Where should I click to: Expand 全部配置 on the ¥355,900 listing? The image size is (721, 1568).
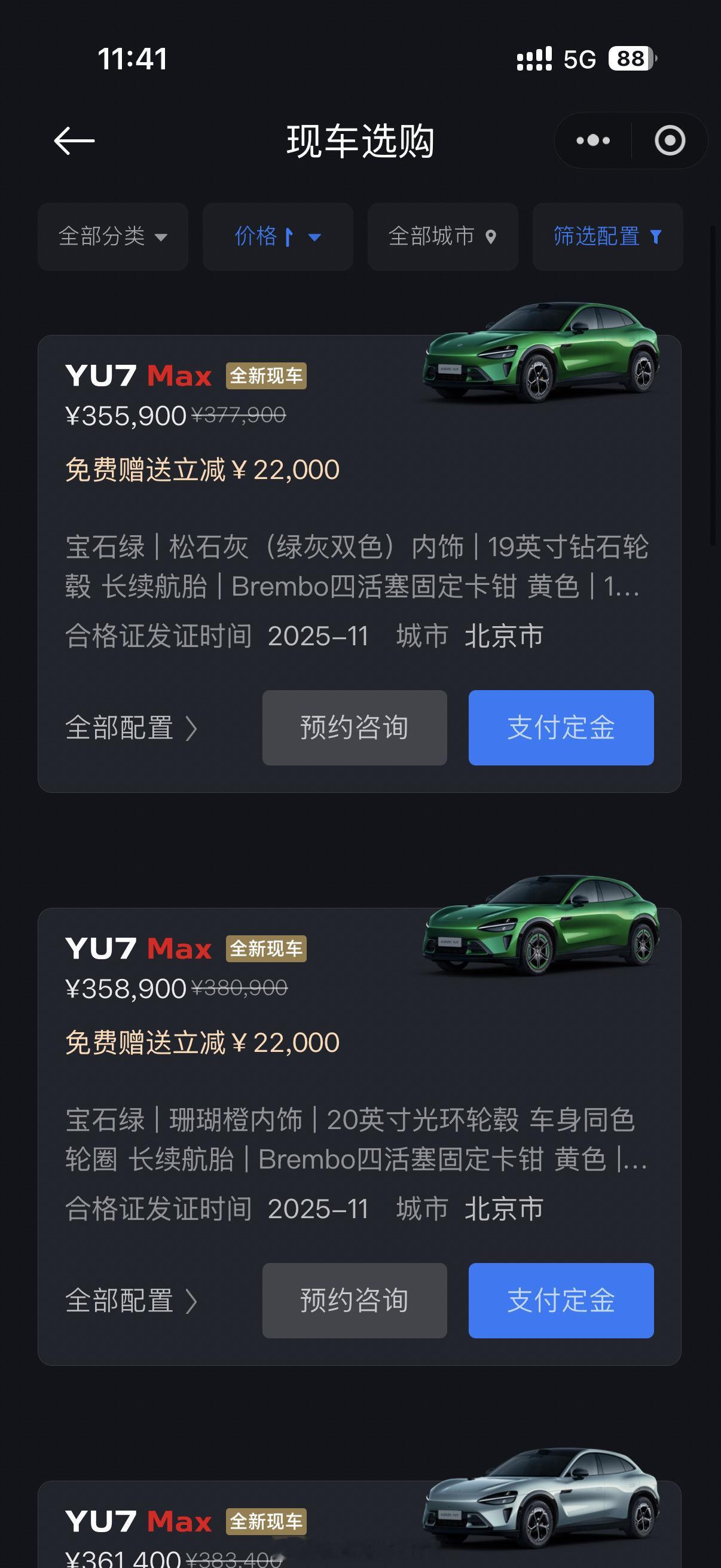[x=130, y=727]
